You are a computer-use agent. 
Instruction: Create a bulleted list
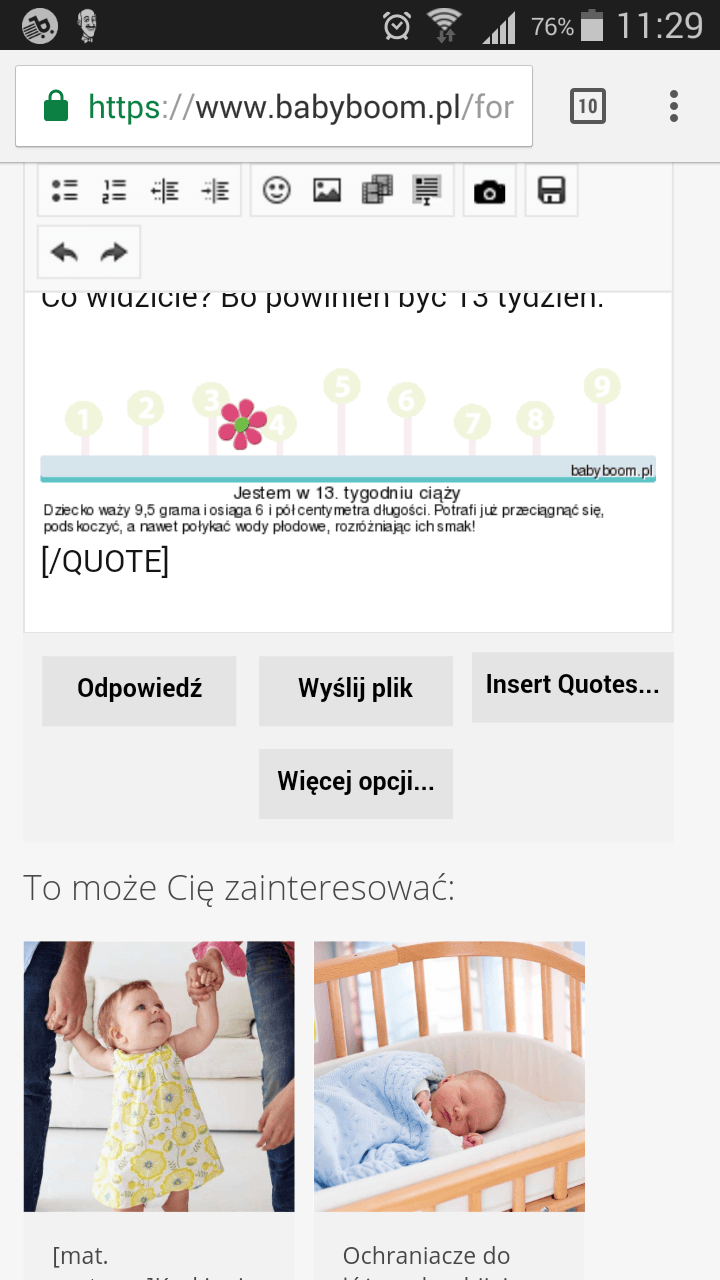pos(65,190)
